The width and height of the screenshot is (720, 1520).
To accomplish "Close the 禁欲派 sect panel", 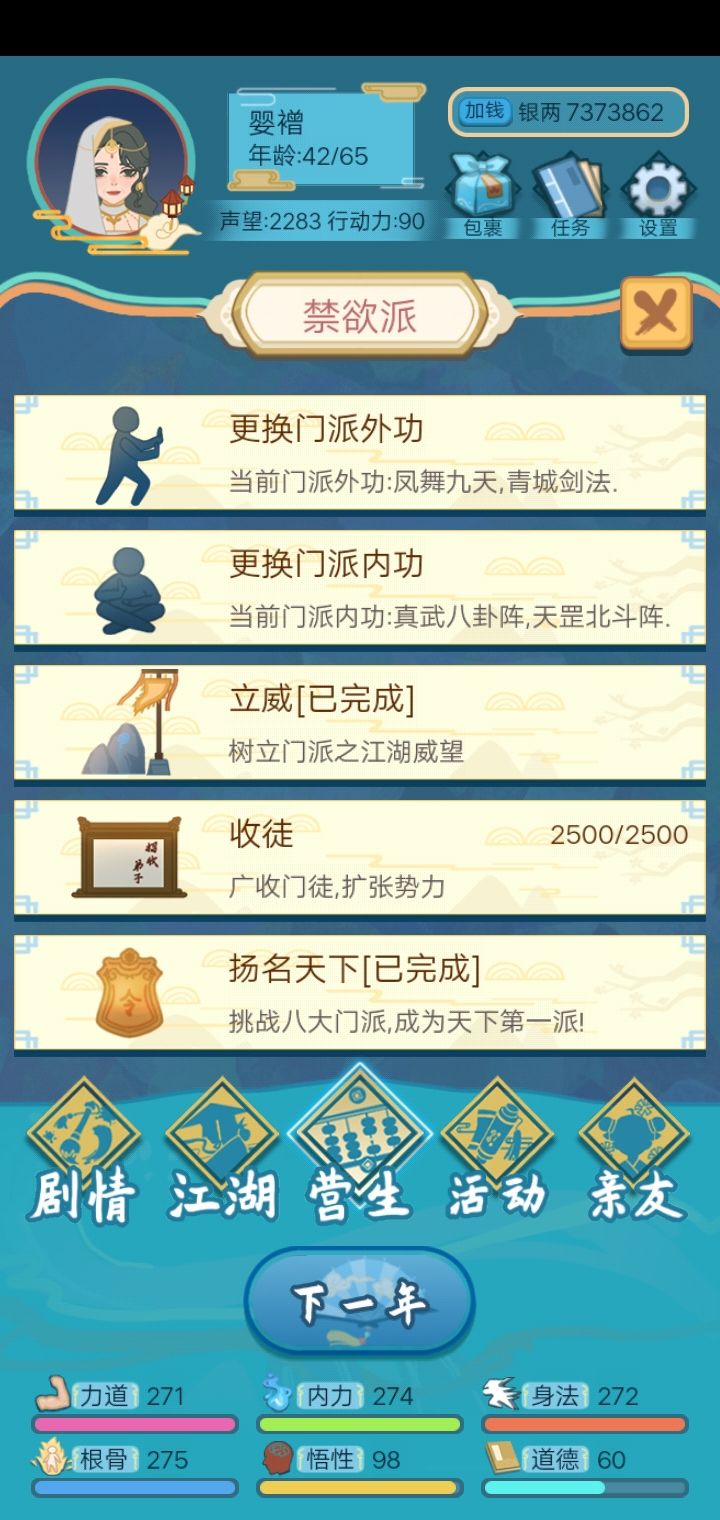I will 658,310.
